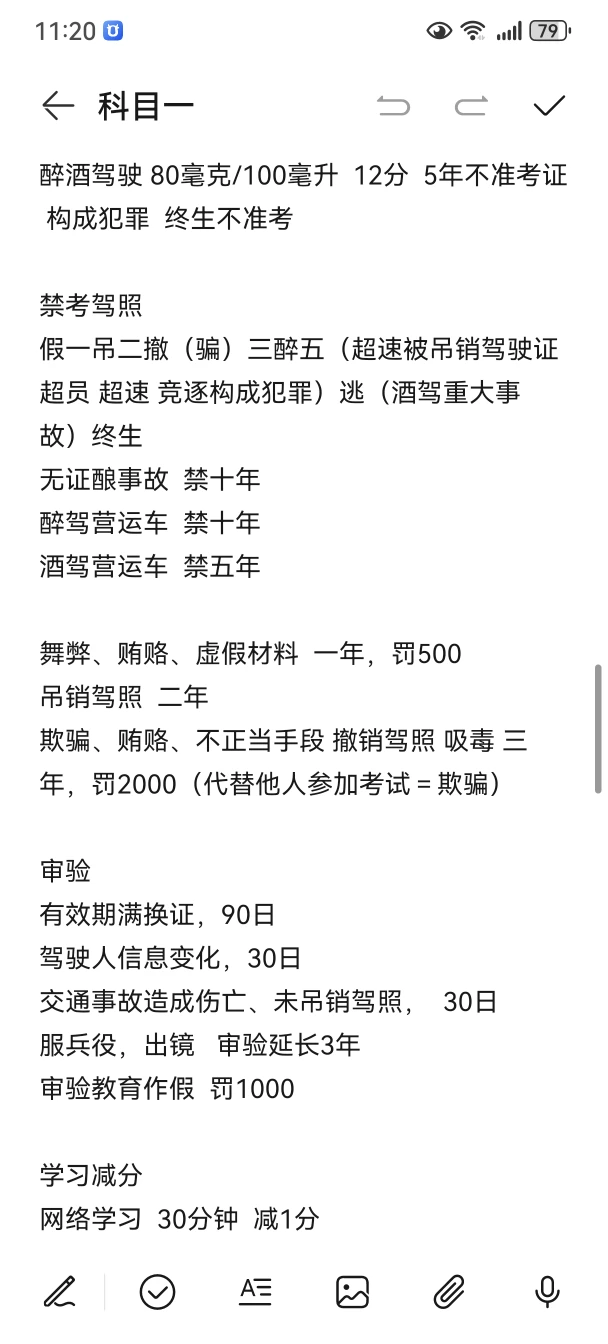608x1344 pixels.
Task: Redo the last edit
Action: (471, 106)
